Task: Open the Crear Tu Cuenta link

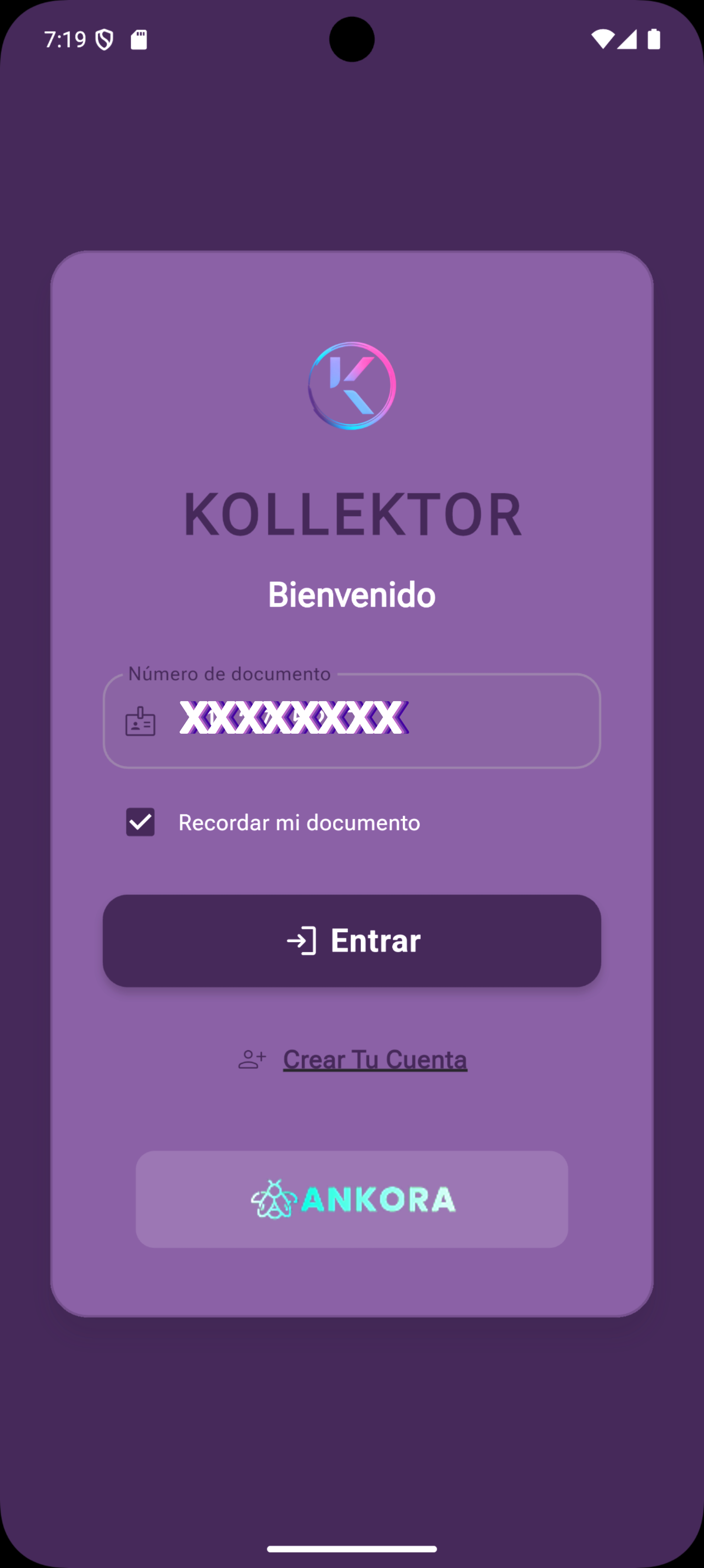Action: [x=375, y=1059]
